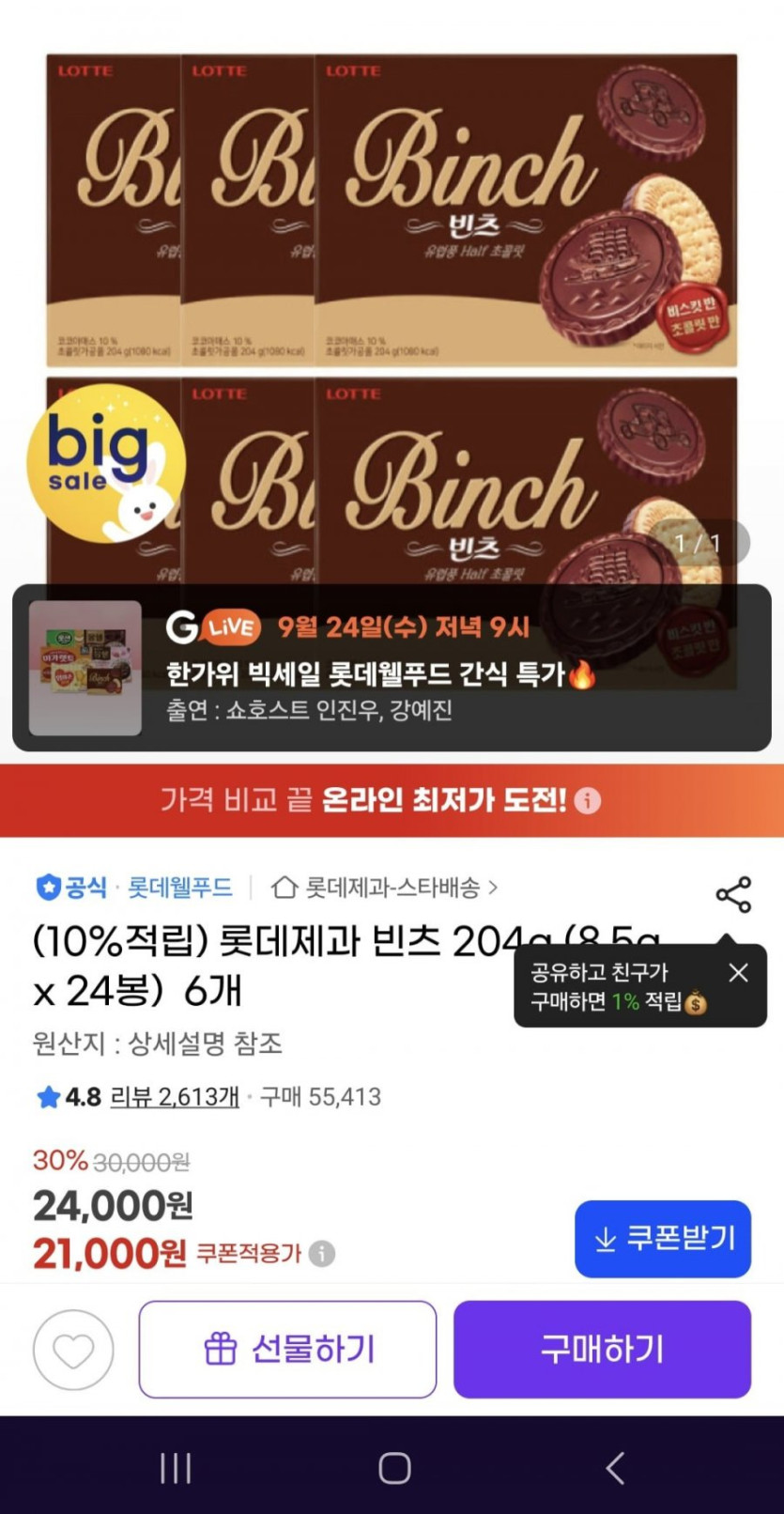Viewport: 784px width, 1514px height.
Task: Open the 공식 롯데웰푸드 brand link
Action: [x=134, y=887]
